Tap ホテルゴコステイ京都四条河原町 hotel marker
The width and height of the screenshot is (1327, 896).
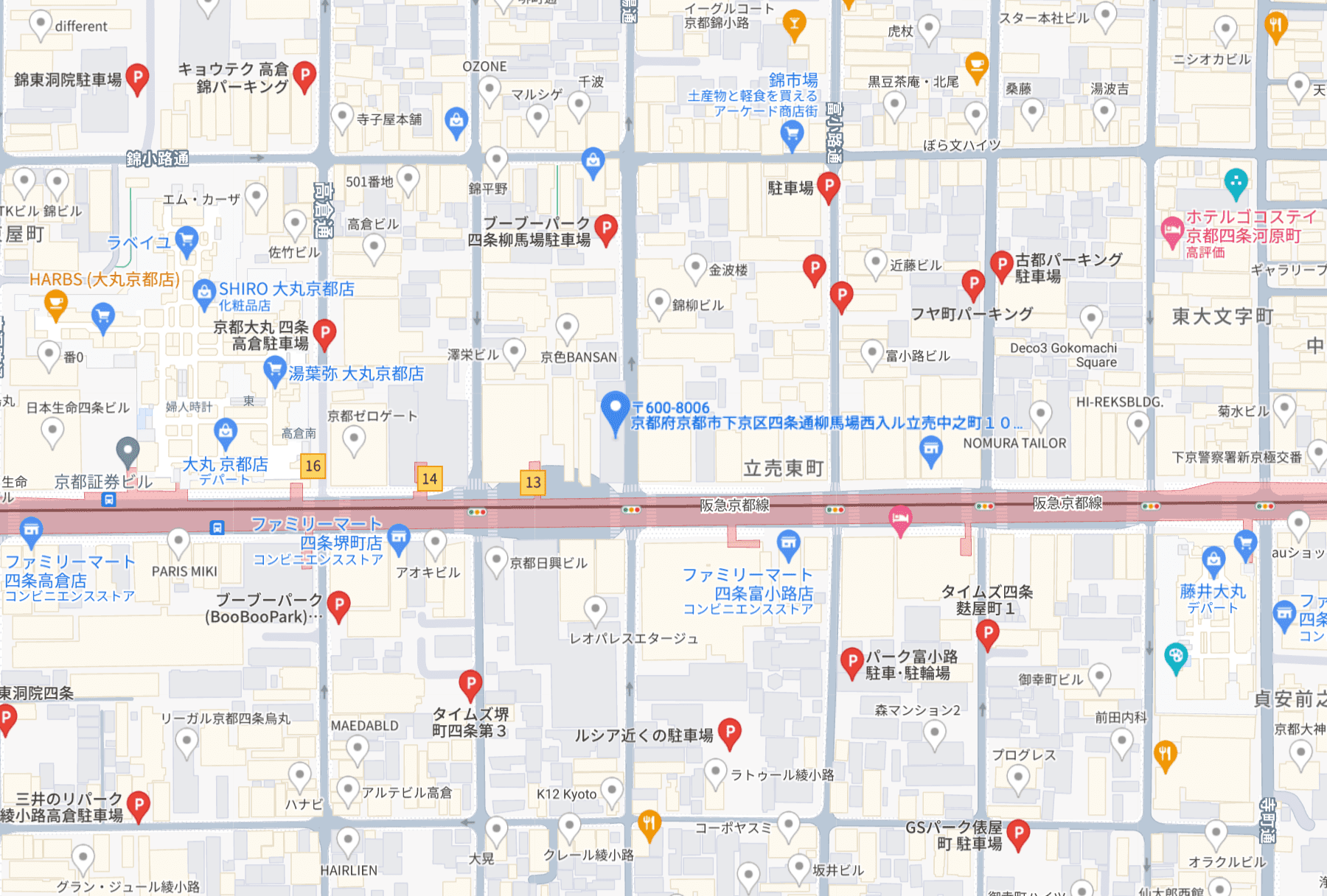tap(1172, 232)
